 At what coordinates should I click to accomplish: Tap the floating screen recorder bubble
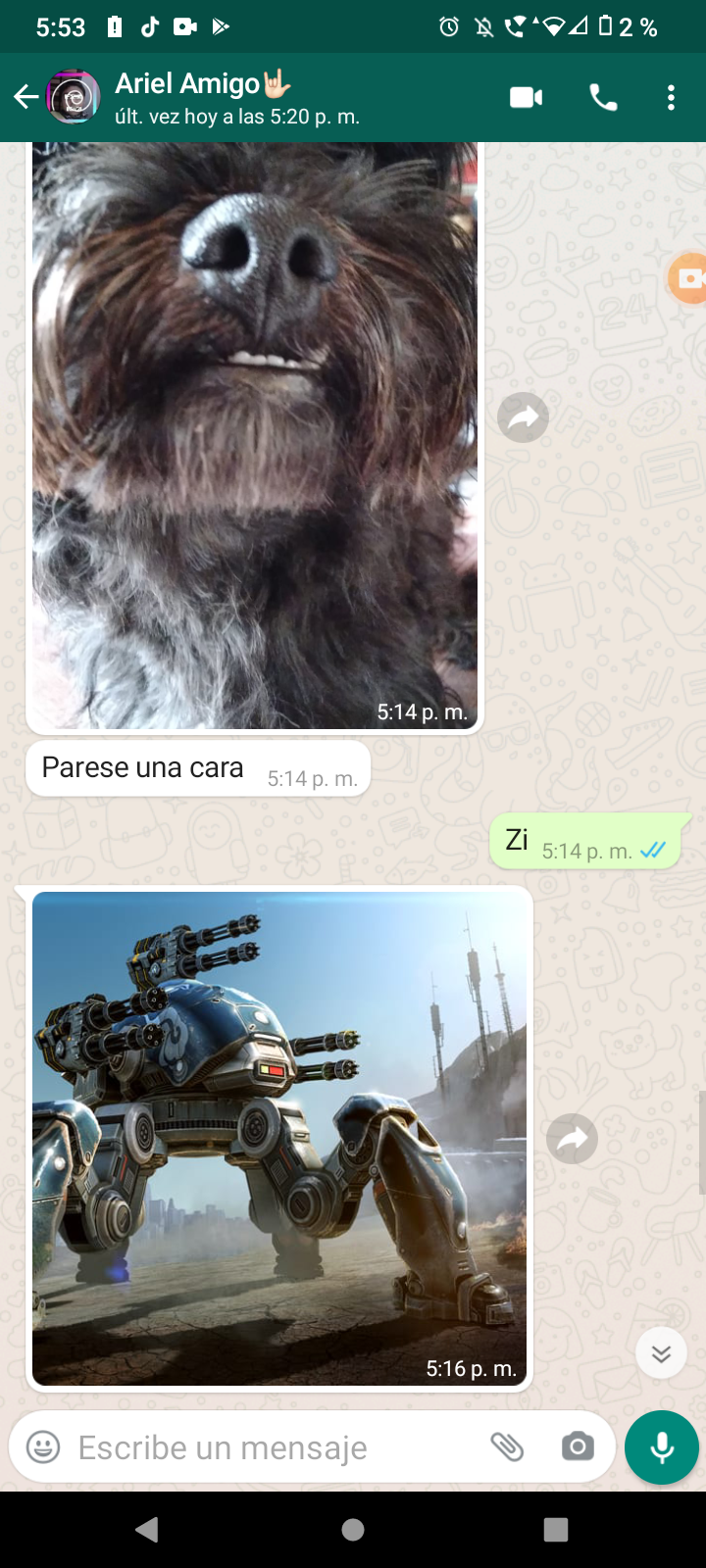(689, 279)
